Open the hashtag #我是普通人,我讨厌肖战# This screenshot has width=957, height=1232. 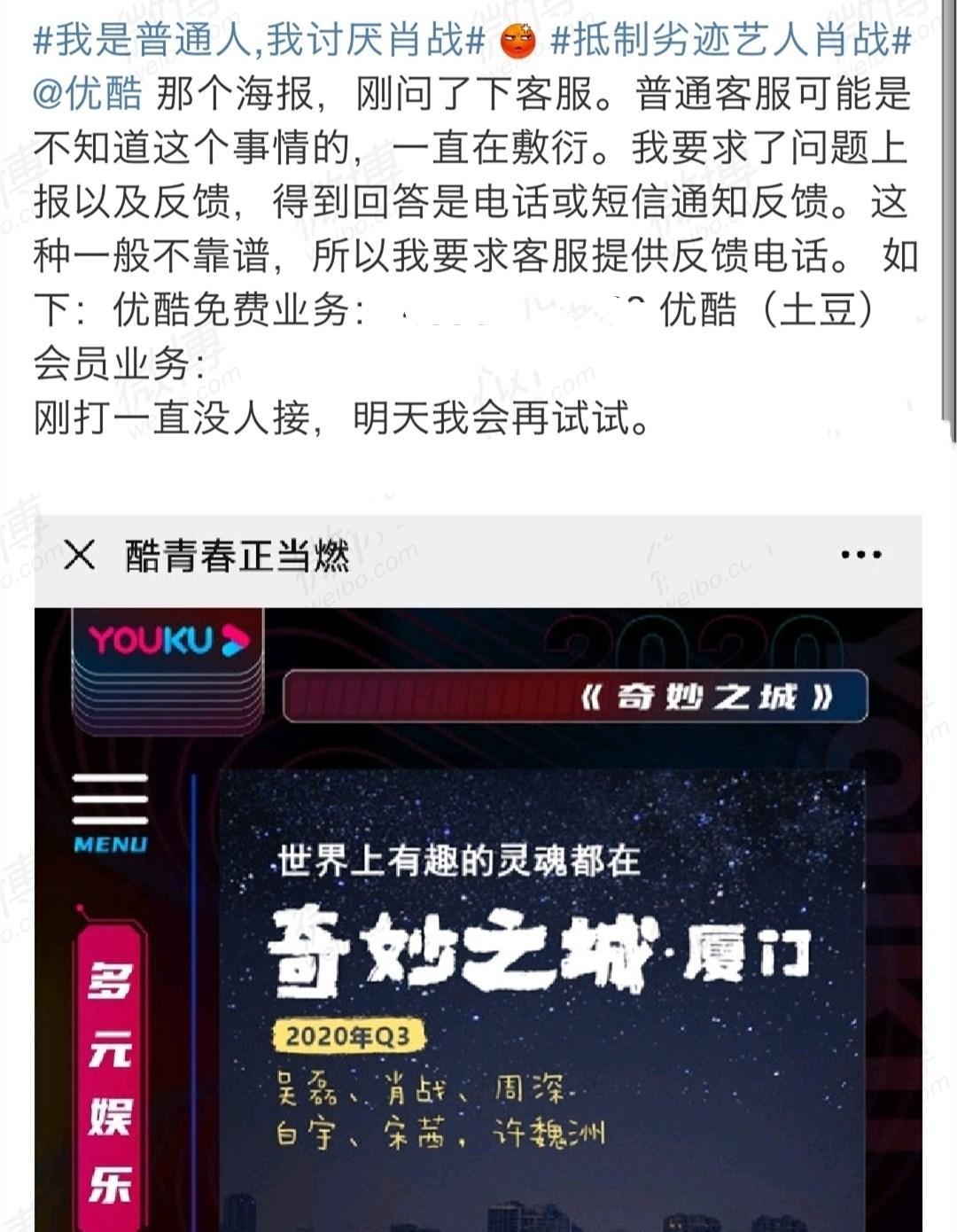point(259,40)
